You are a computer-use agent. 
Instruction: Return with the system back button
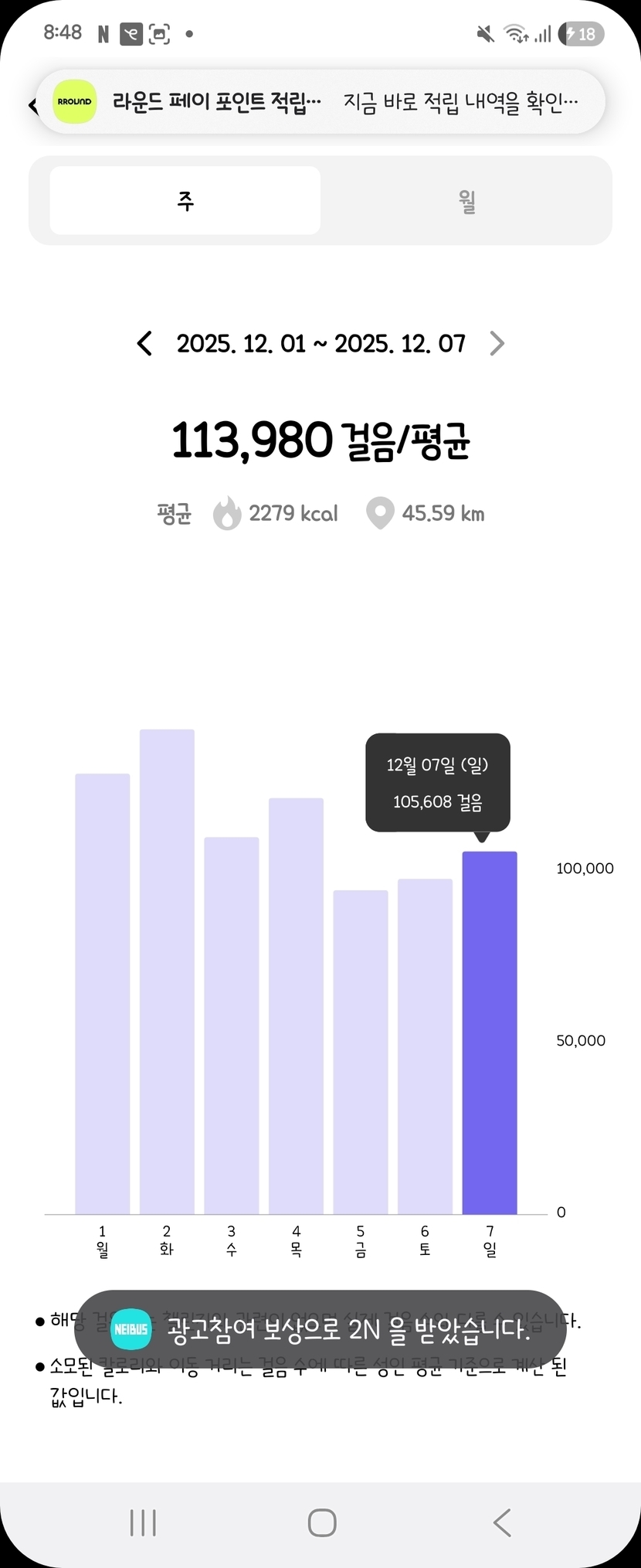(502, 1522)
